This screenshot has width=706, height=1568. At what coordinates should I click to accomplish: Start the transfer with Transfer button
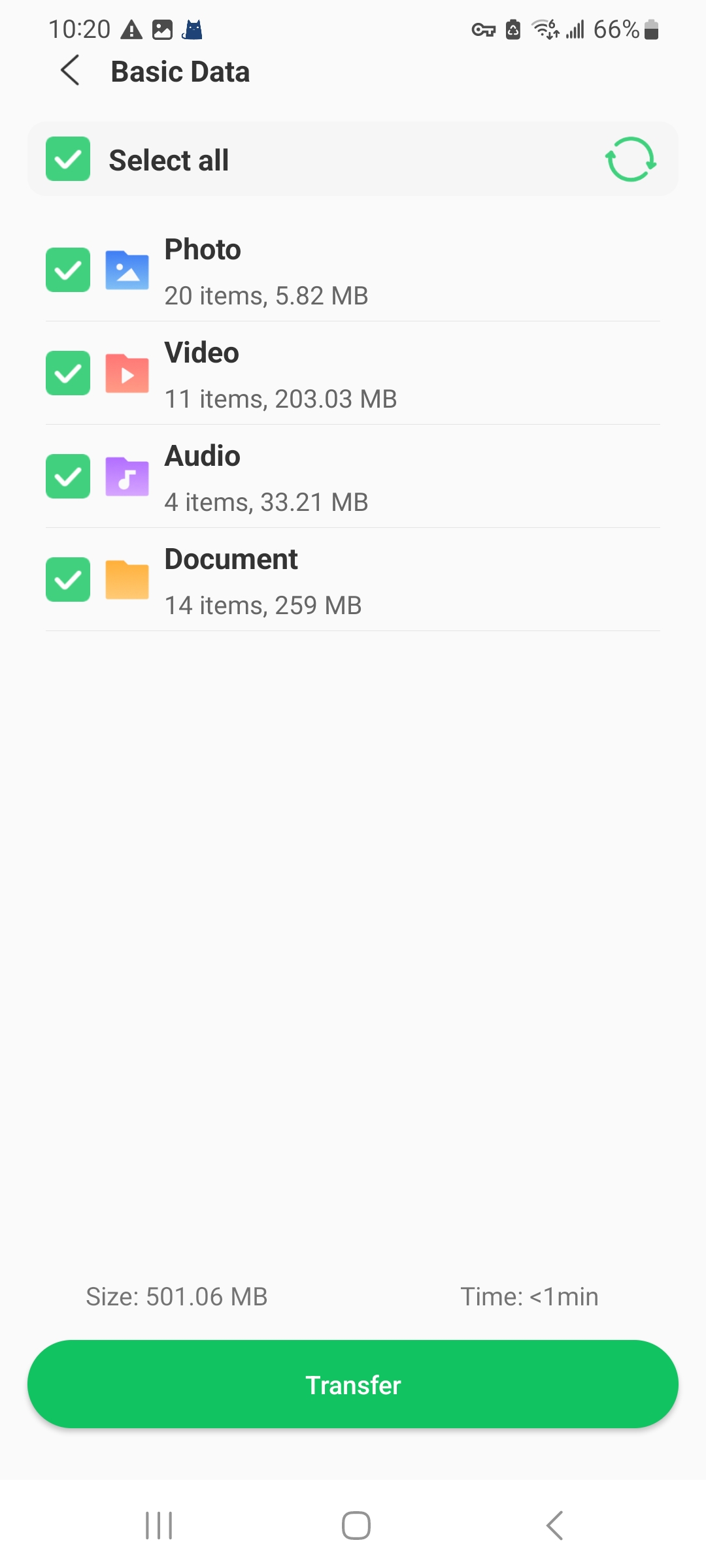point(353,1384)
